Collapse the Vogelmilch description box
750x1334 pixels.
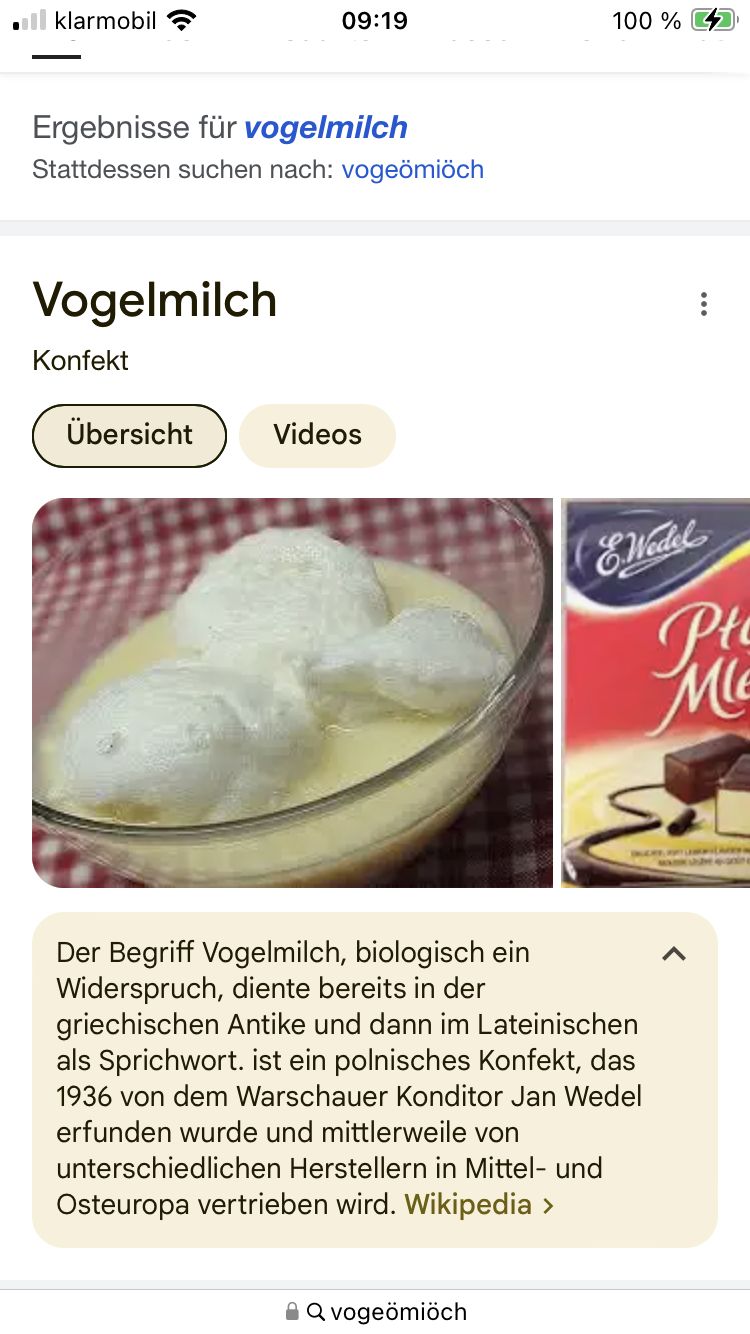pos(674,954)
